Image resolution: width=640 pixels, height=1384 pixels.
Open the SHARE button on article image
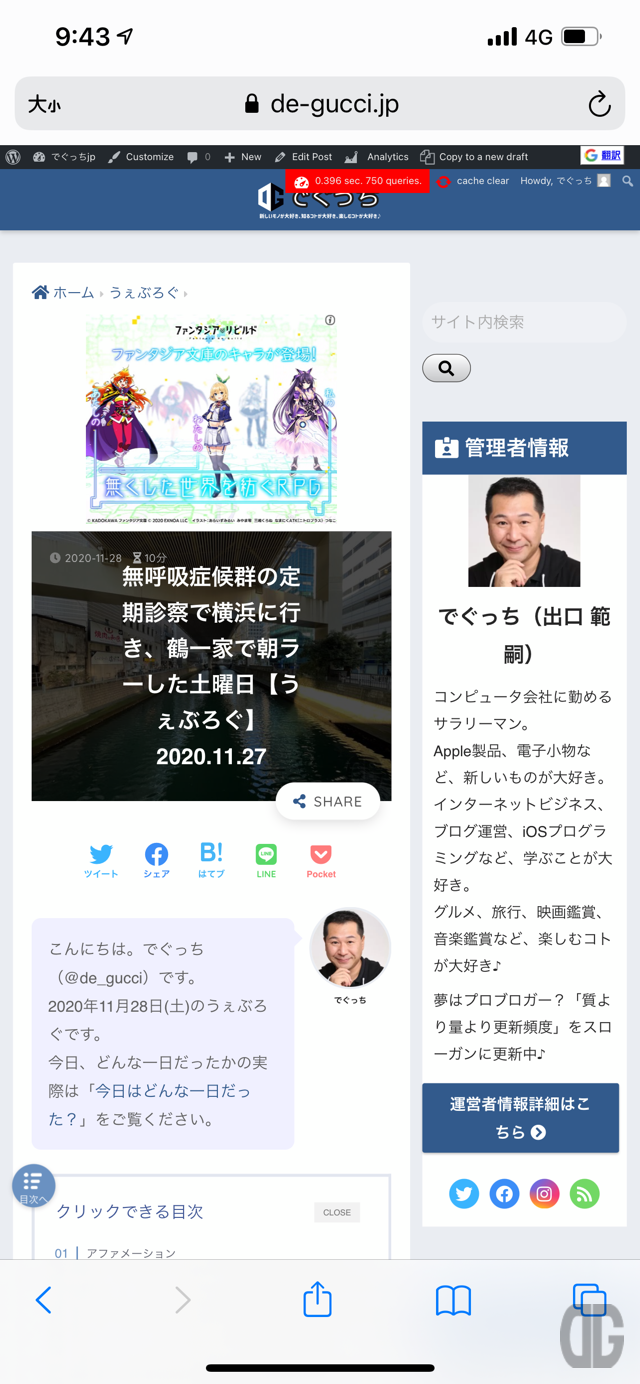coord(327,801)
